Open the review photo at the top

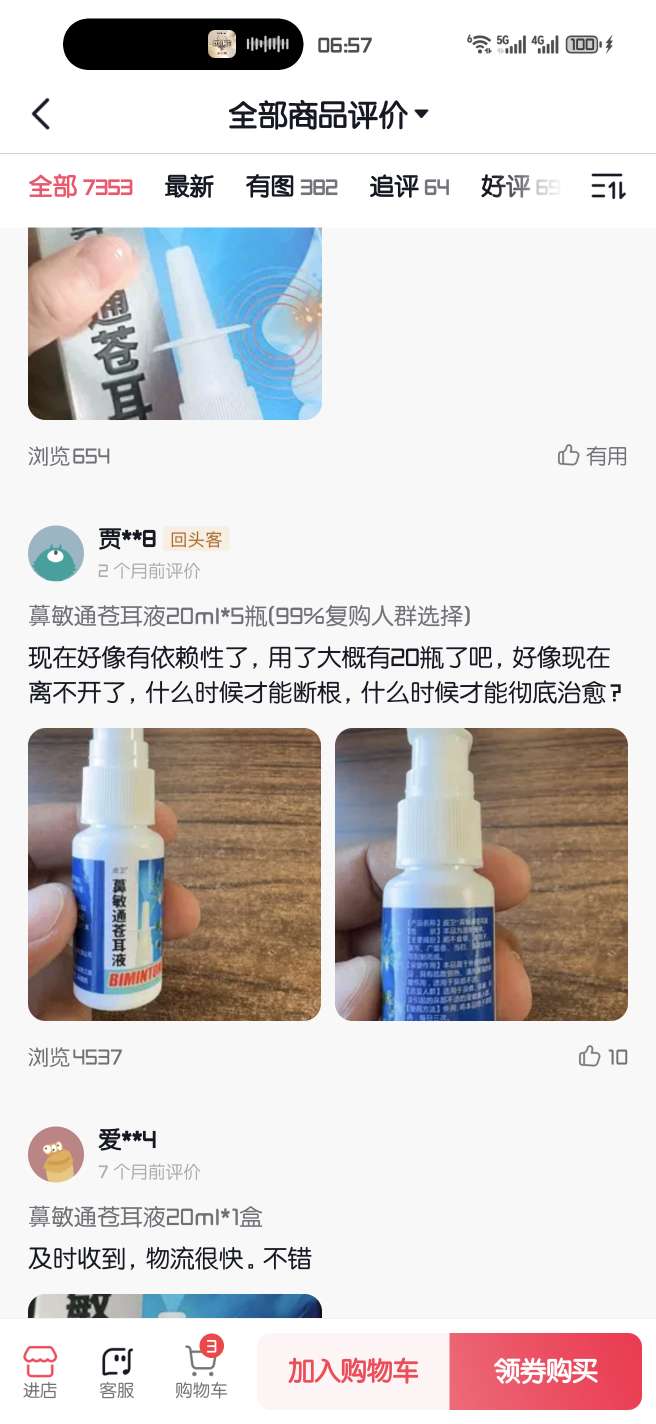pyautogui.click(x=175, y=323)
